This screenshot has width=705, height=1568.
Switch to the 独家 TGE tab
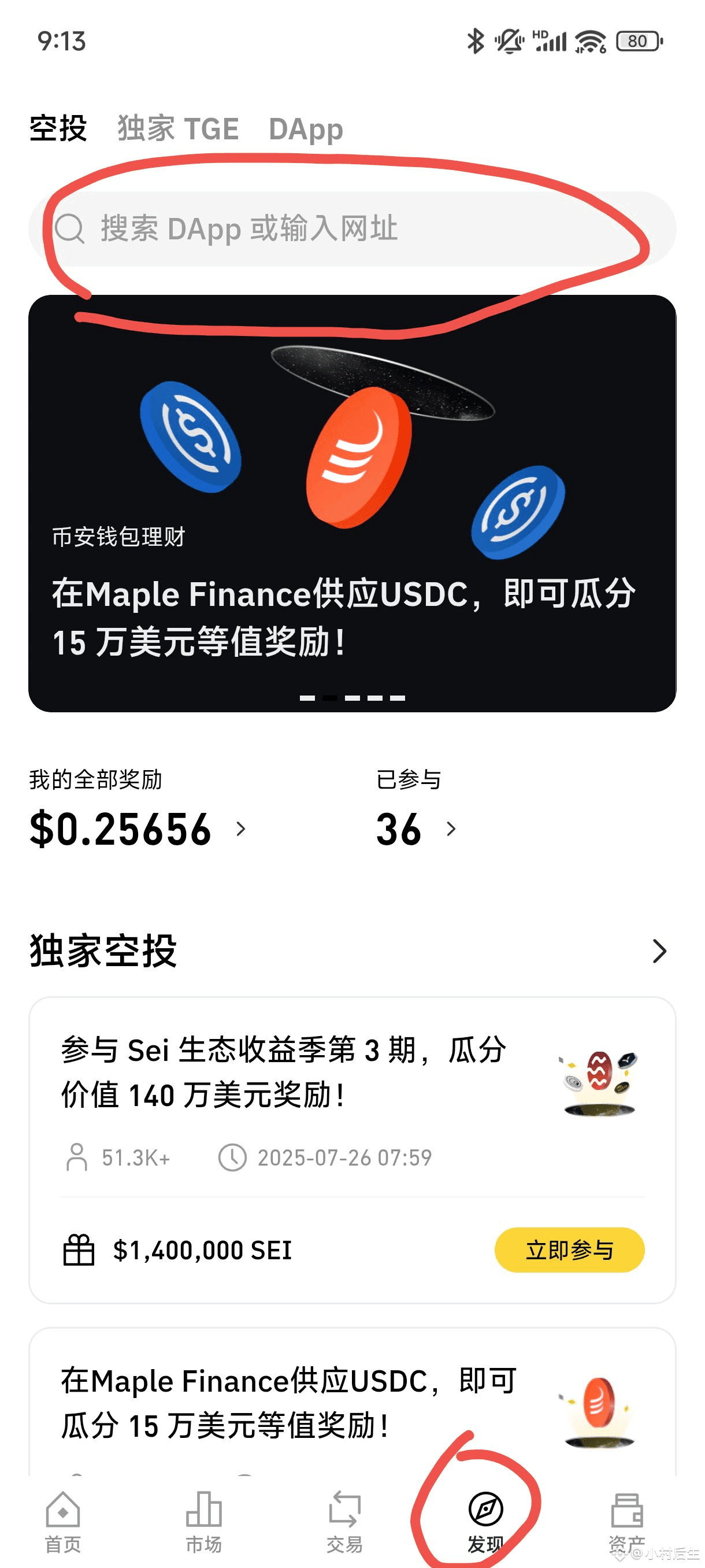click(x=177, y=129)
